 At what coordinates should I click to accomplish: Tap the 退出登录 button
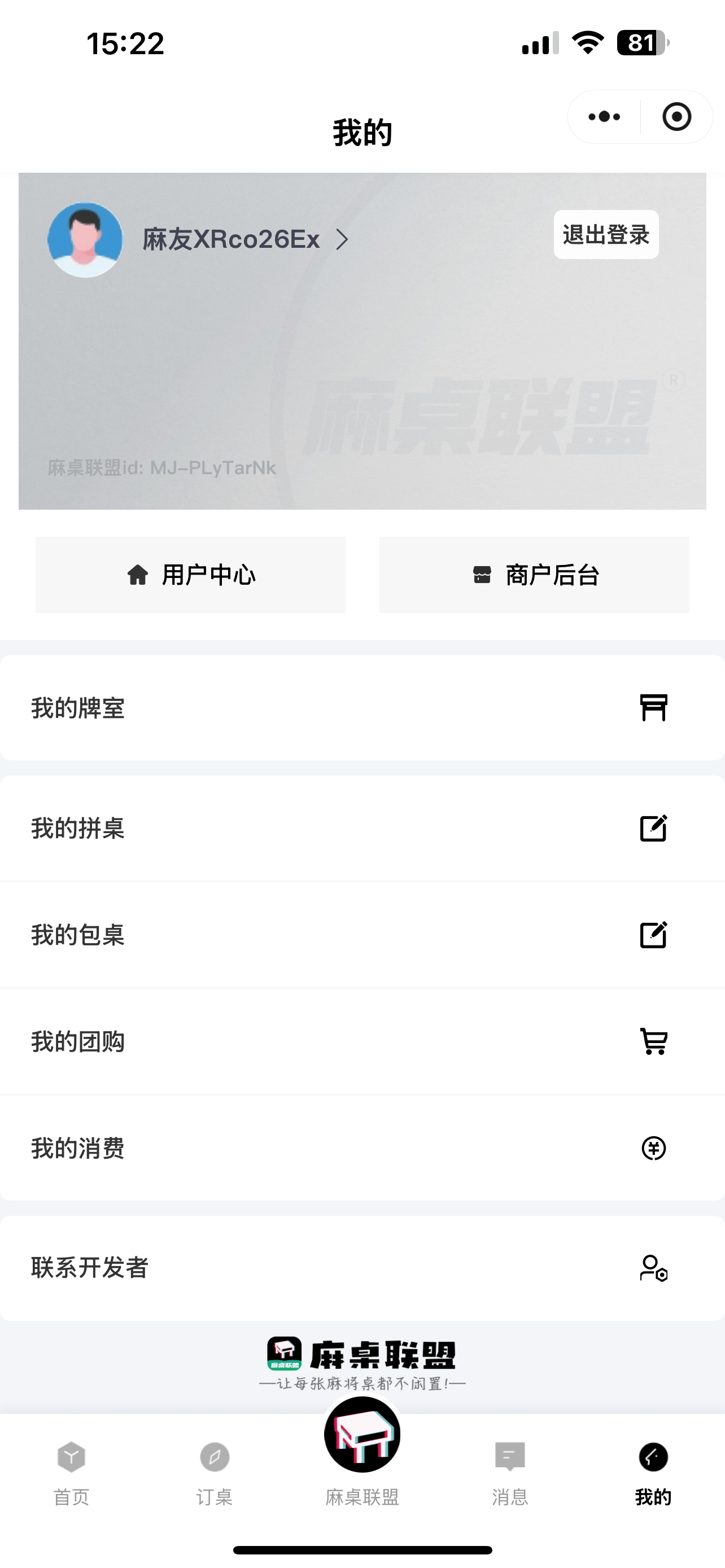point(606,235)
